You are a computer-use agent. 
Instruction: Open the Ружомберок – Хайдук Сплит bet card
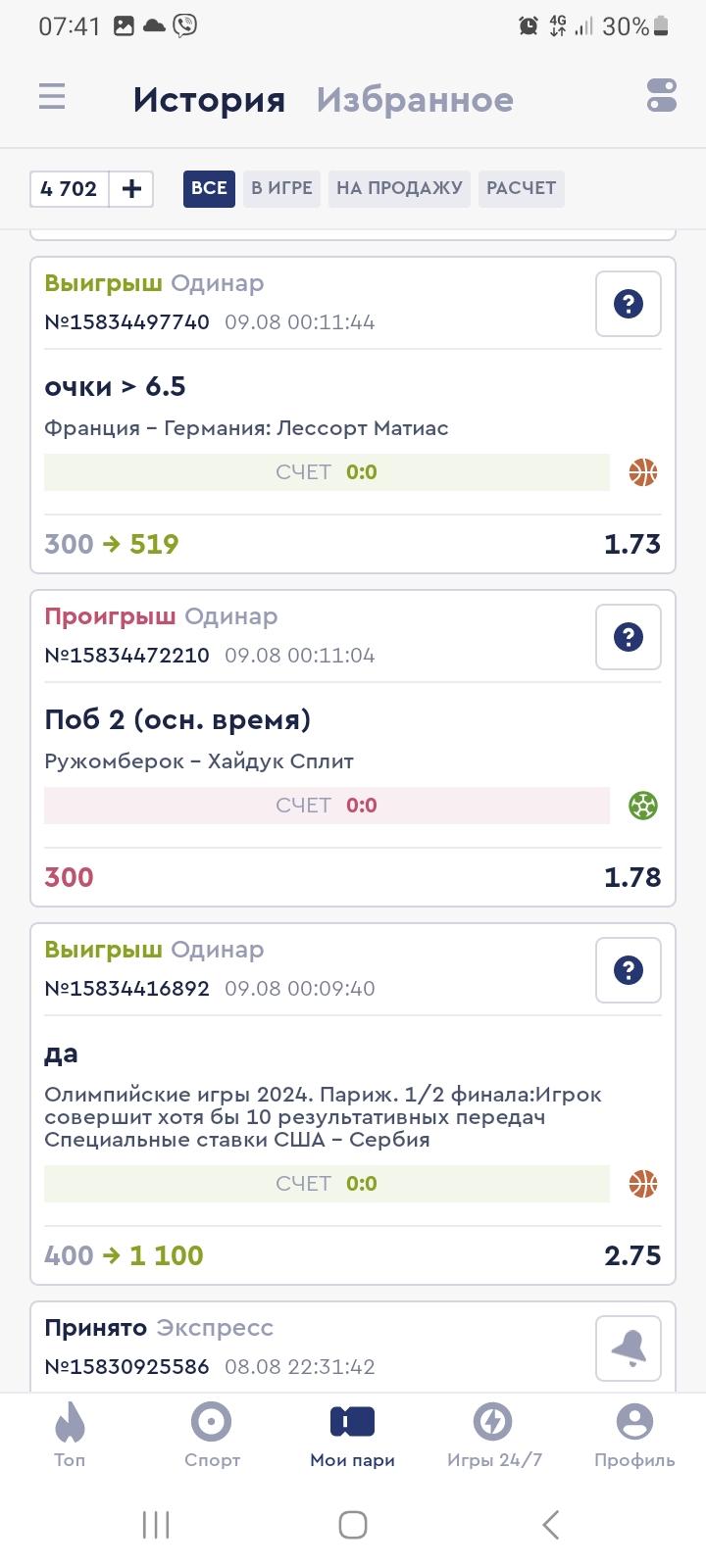(353, 749)
